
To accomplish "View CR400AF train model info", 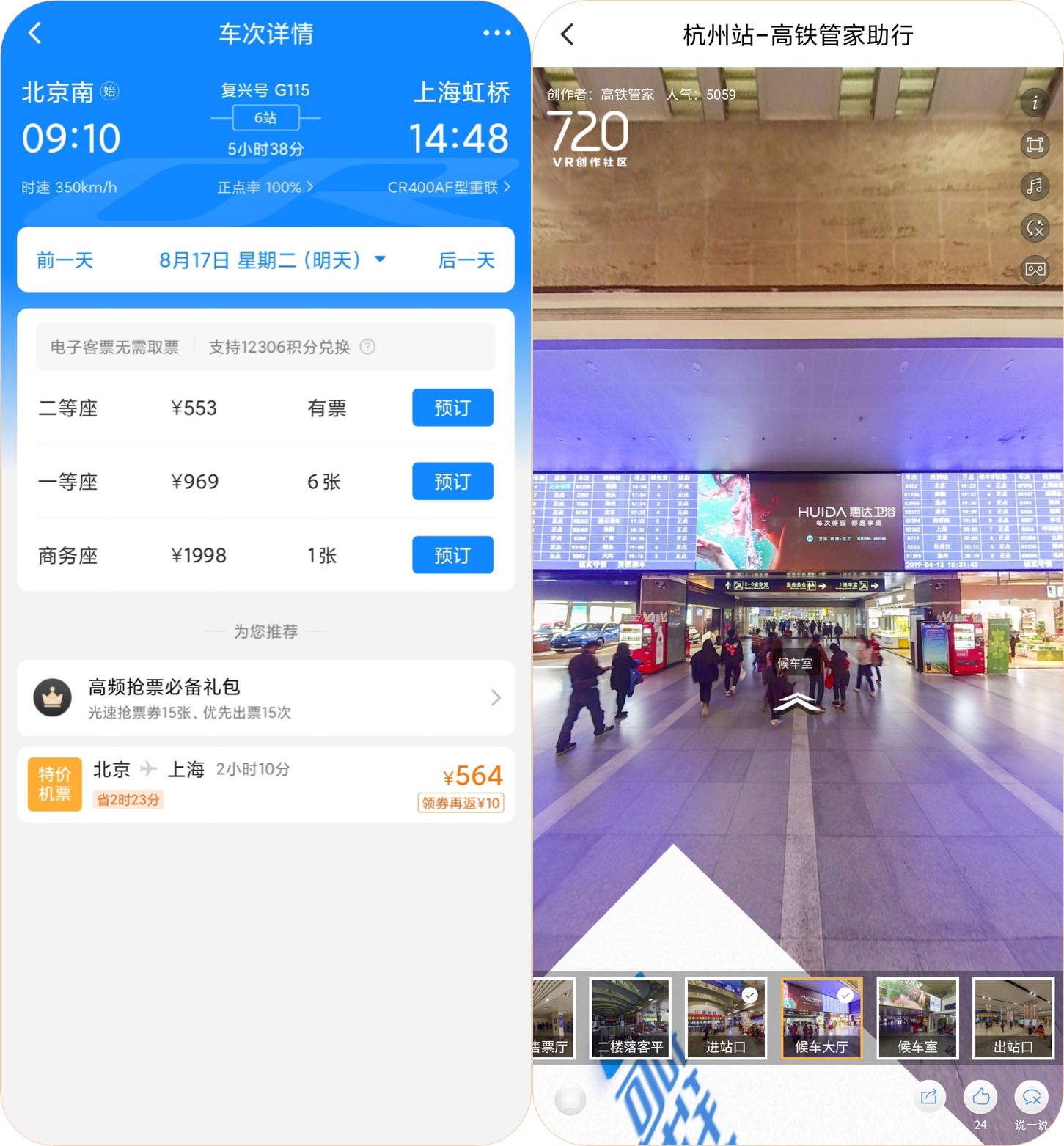I will [x=448, y=188].
